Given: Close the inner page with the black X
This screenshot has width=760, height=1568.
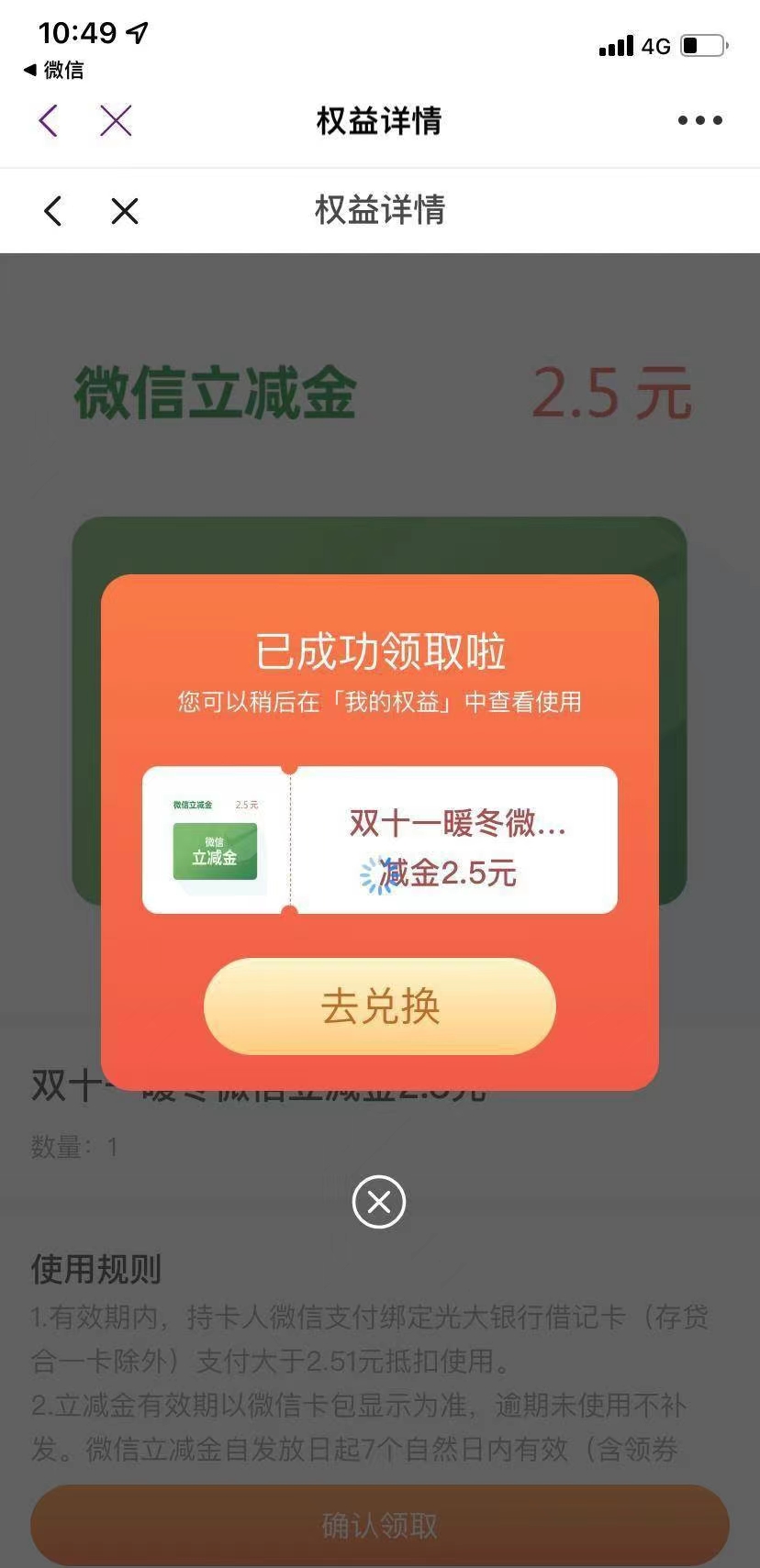Looking at the screenshot, I should [124, 211].
